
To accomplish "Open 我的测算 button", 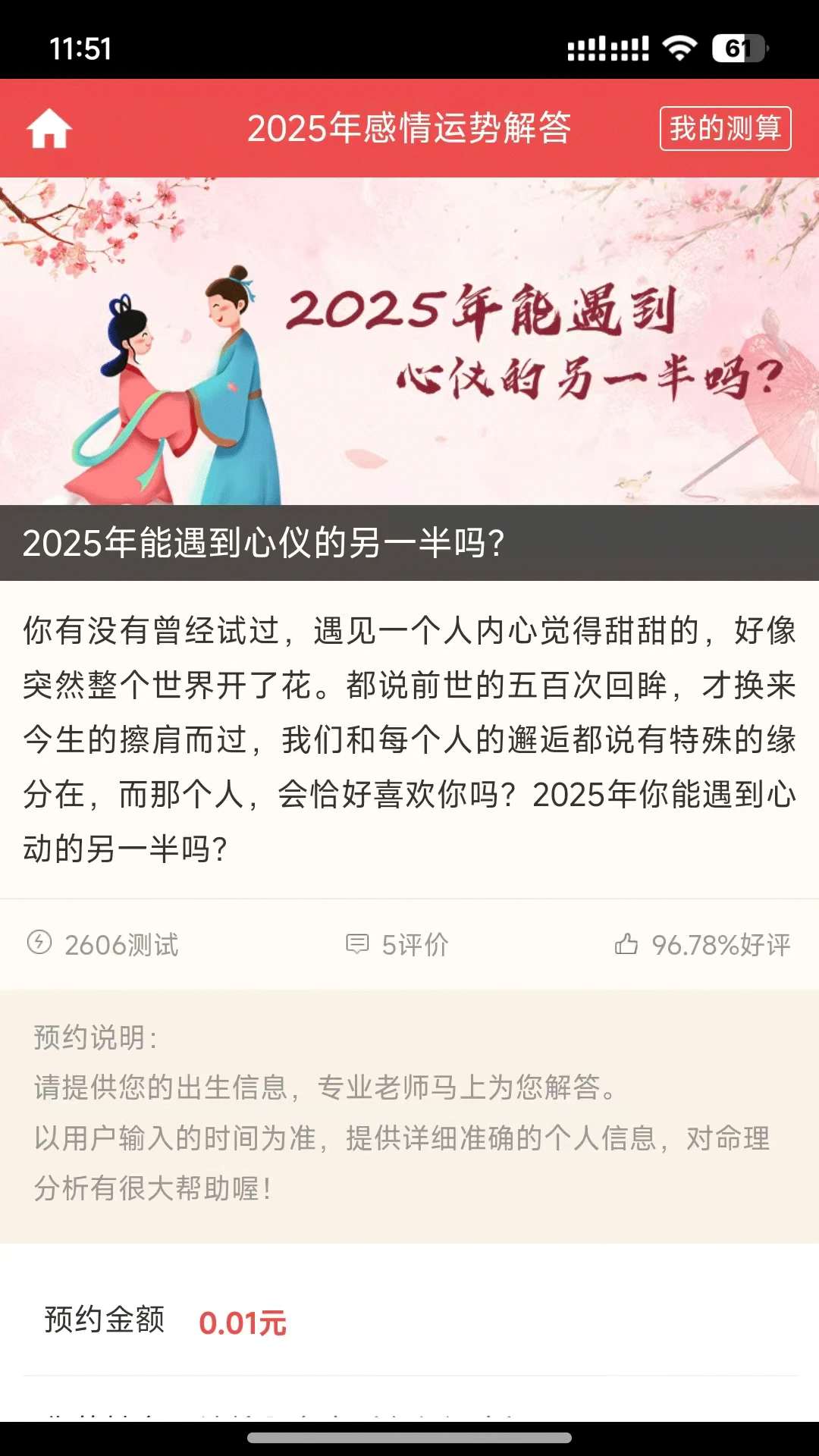I will 725,128.
